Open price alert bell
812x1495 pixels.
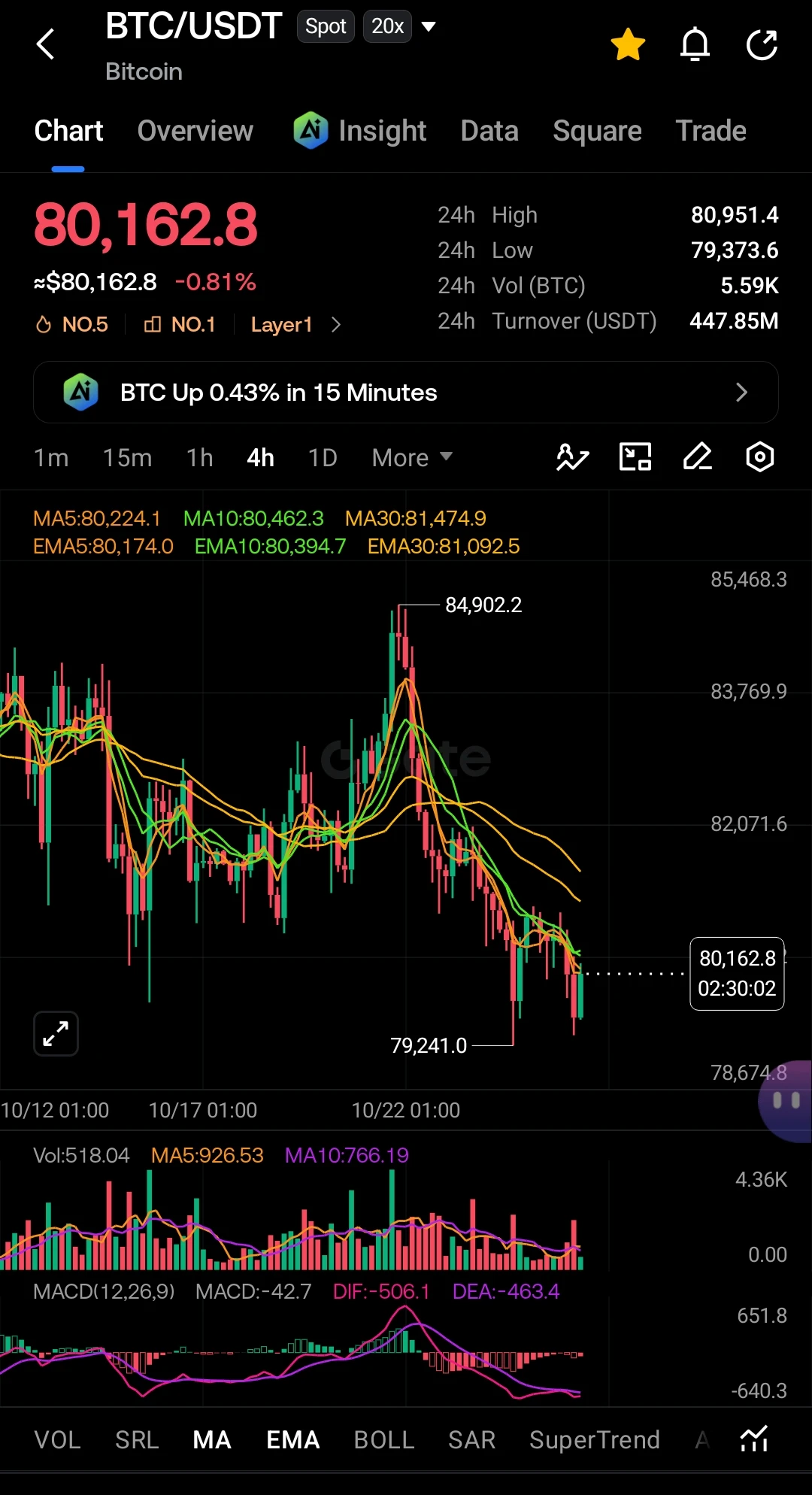(x=695, y=44)
